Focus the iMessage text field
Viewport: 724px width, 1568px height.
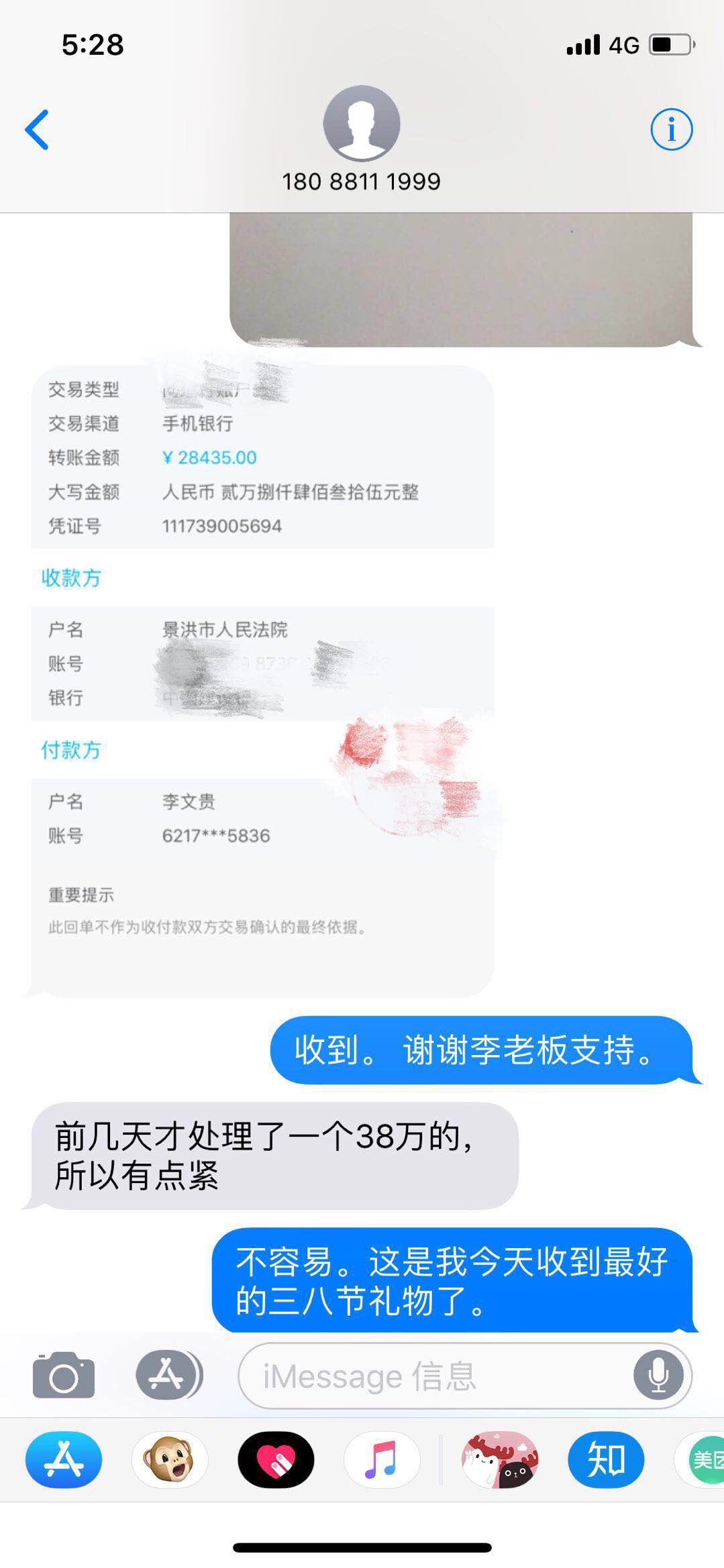436,1376
